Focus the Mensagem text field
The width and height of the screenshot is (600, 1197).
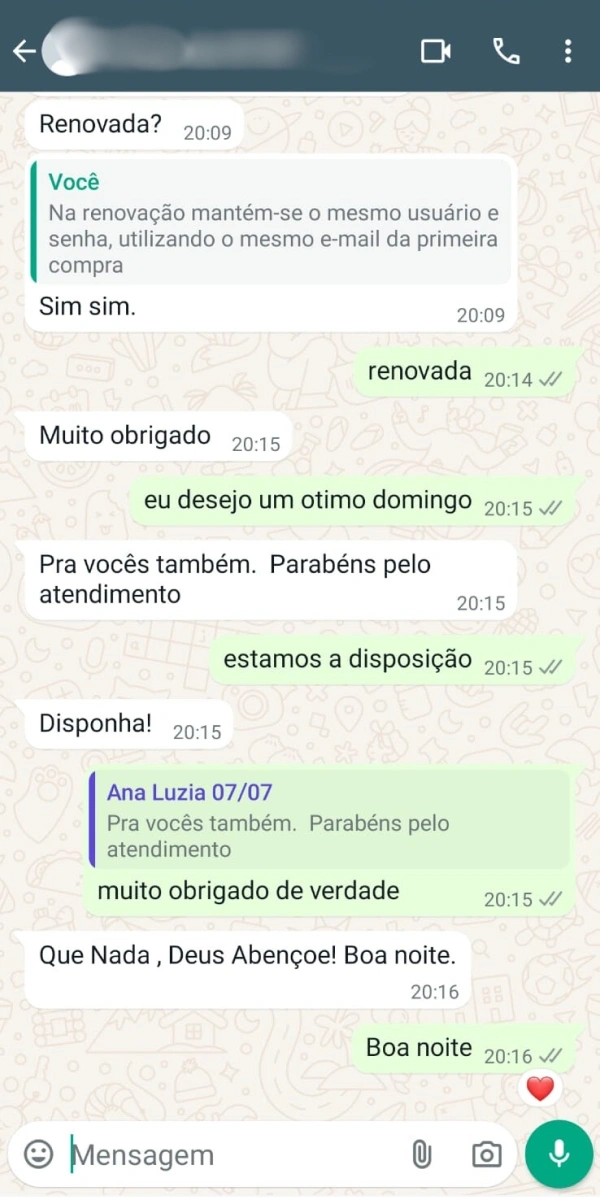tap(230, 1155)
